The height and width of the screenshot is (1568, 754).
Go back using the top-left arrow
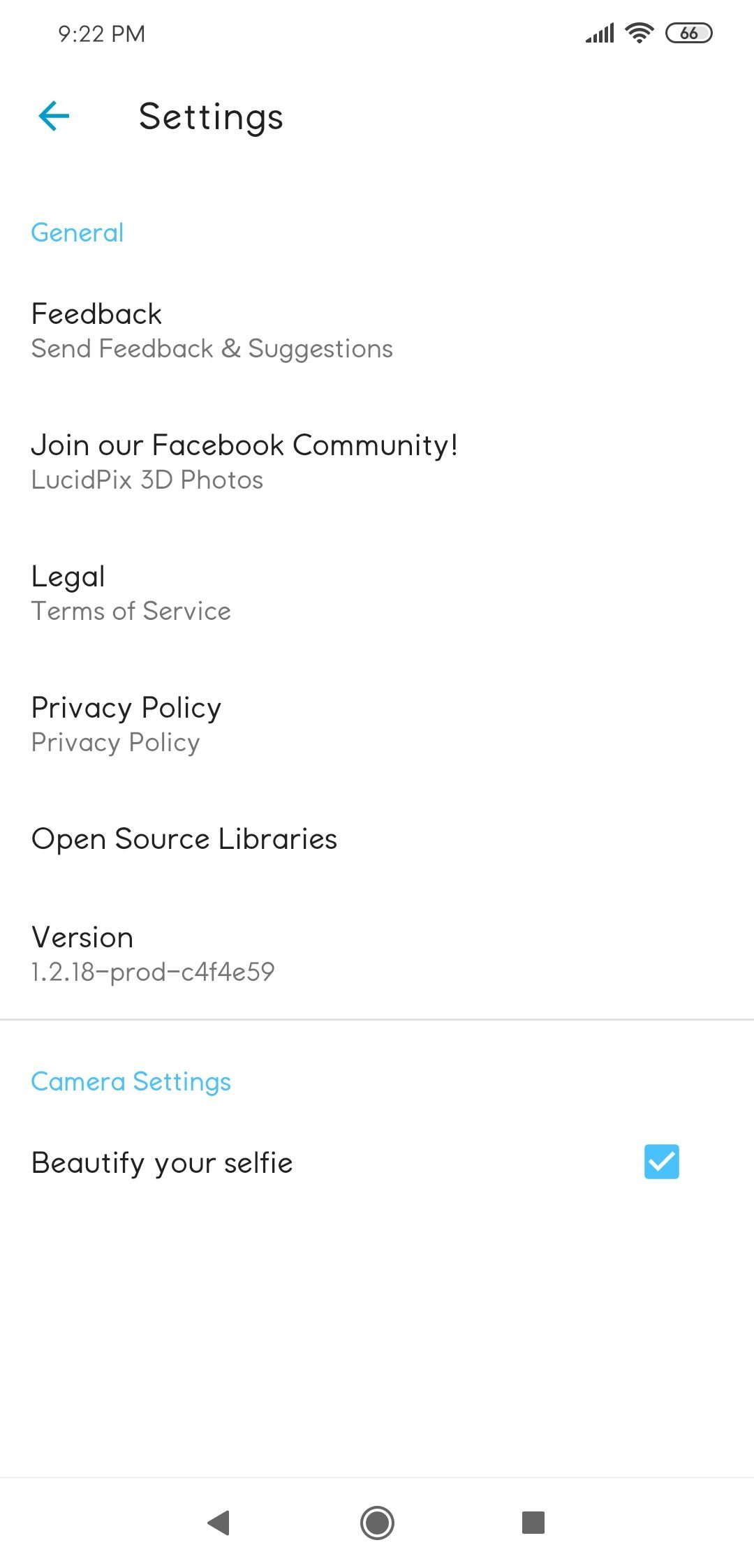click(54, 116)
